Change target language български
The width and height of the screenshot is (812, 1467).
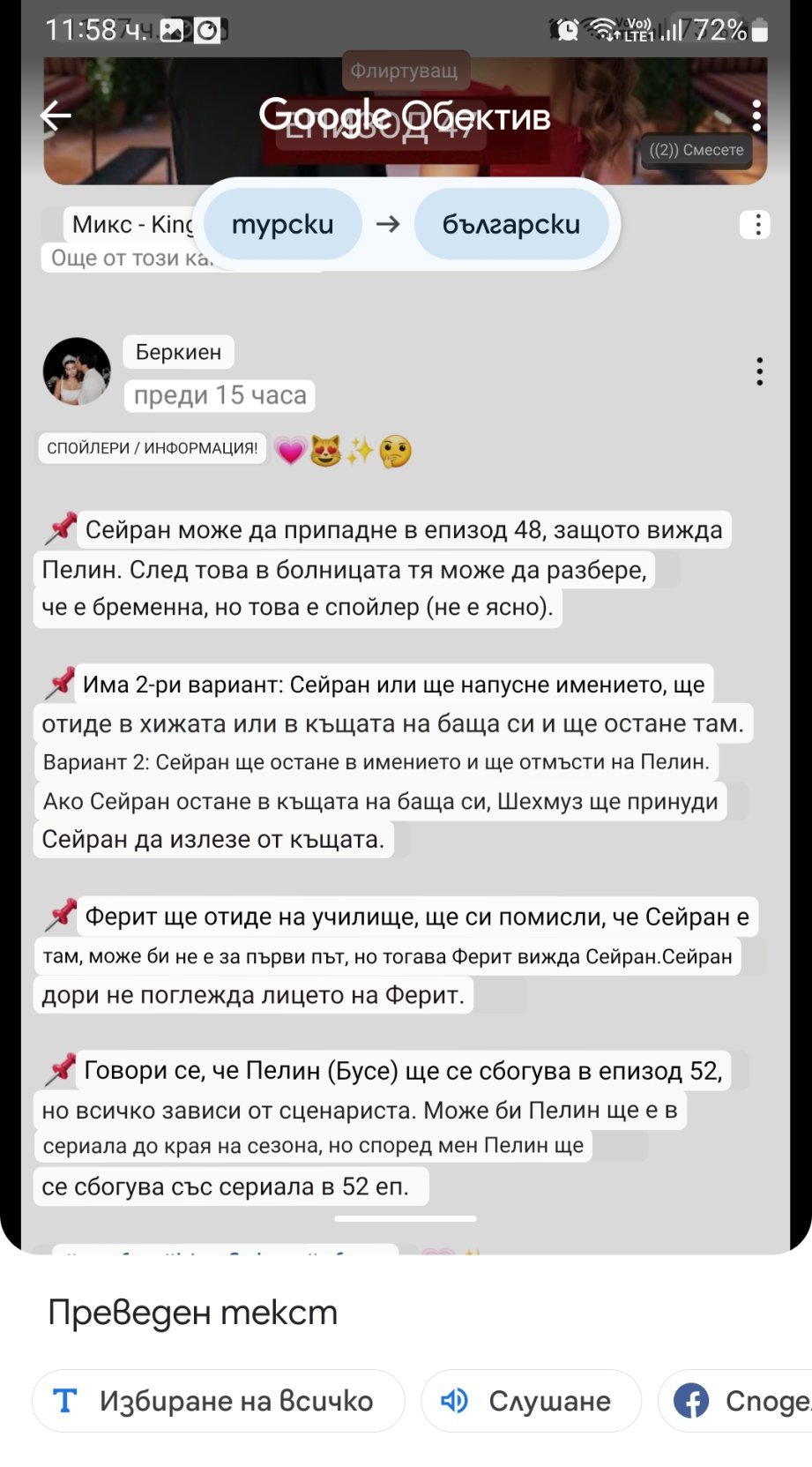(510, 225)
